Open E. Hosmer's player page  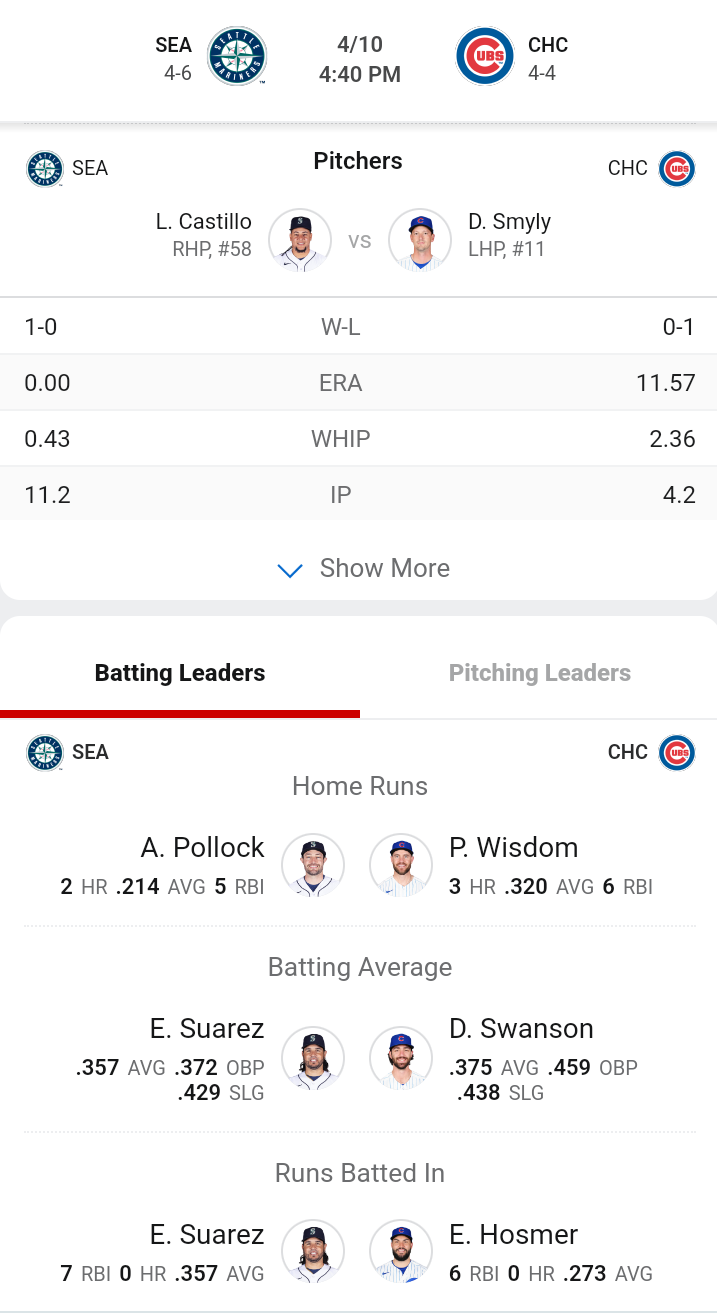click(401, 1252)
